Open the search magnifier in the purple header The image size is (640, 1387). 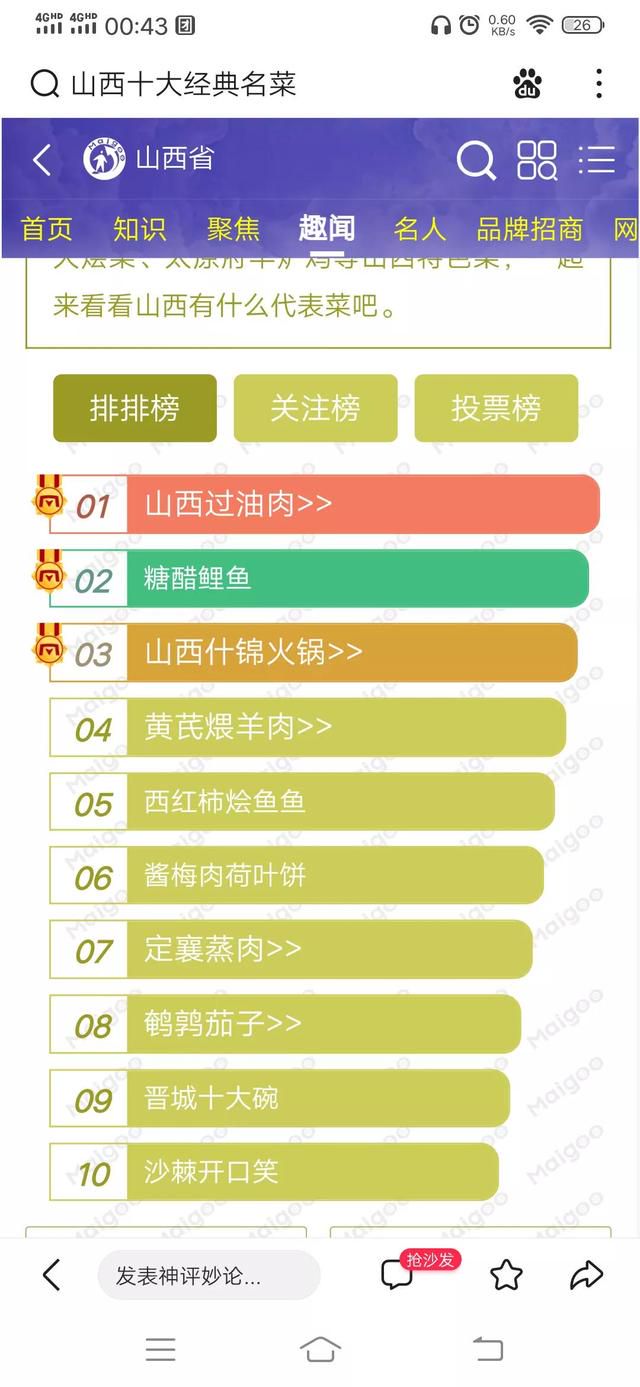(x=476, y=160)
